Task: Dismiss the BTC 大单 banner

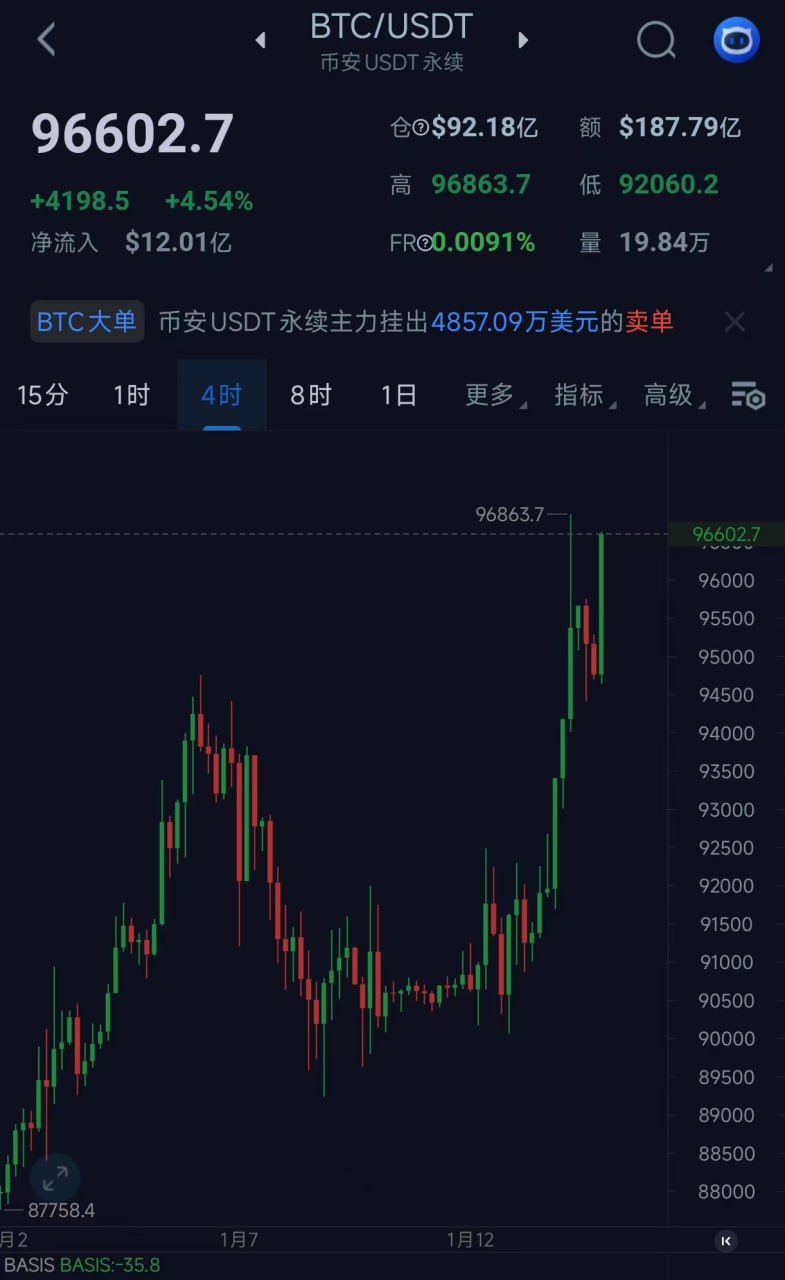Action: 735,322
